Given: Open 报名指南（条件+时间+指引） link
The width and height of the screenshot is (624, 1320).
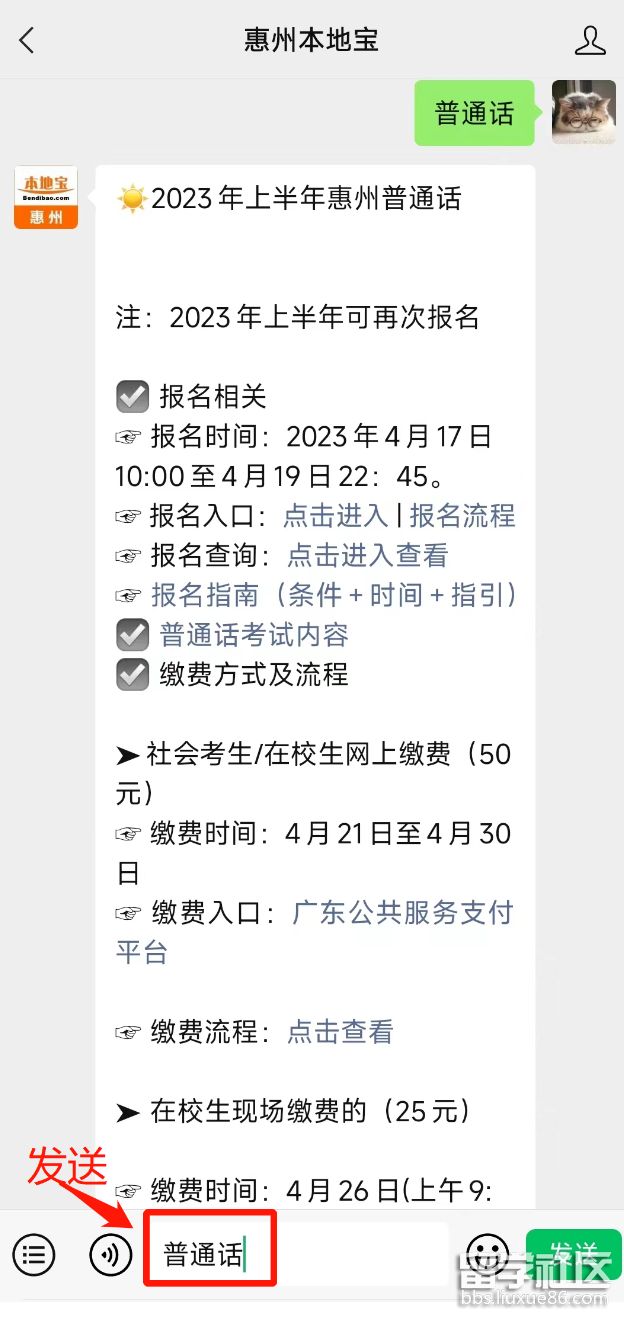Looking at the screenshot, I should pyautogui.click(x=333, y=595).
